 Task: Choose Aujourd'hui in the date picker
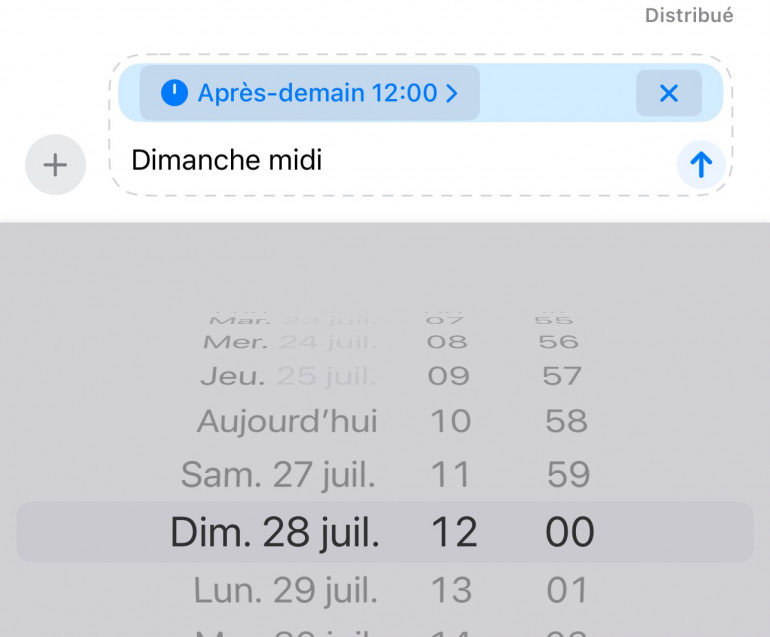pos(287,421)
